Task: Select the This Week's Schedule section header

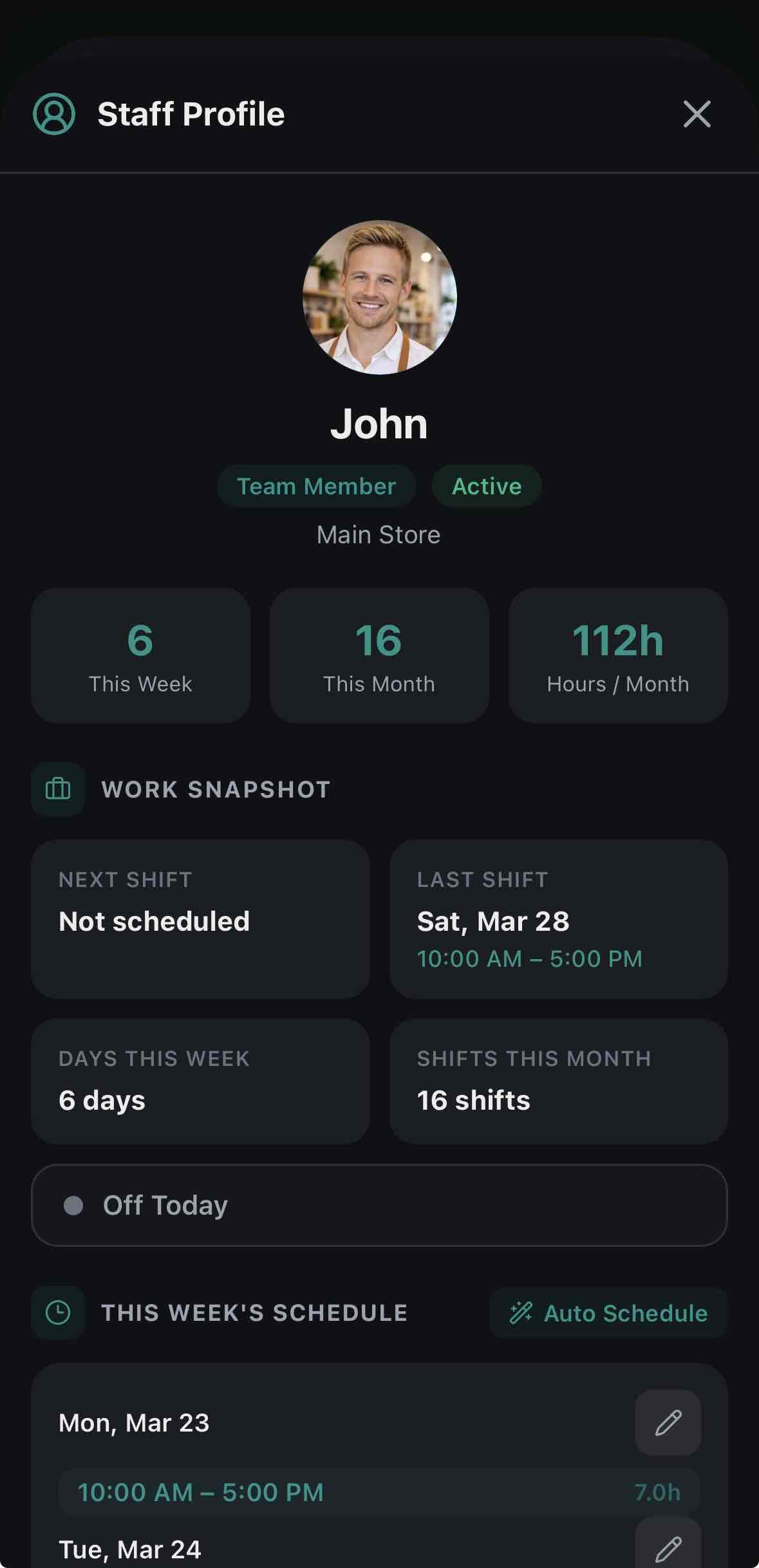Action: (x=253, y=1312)
